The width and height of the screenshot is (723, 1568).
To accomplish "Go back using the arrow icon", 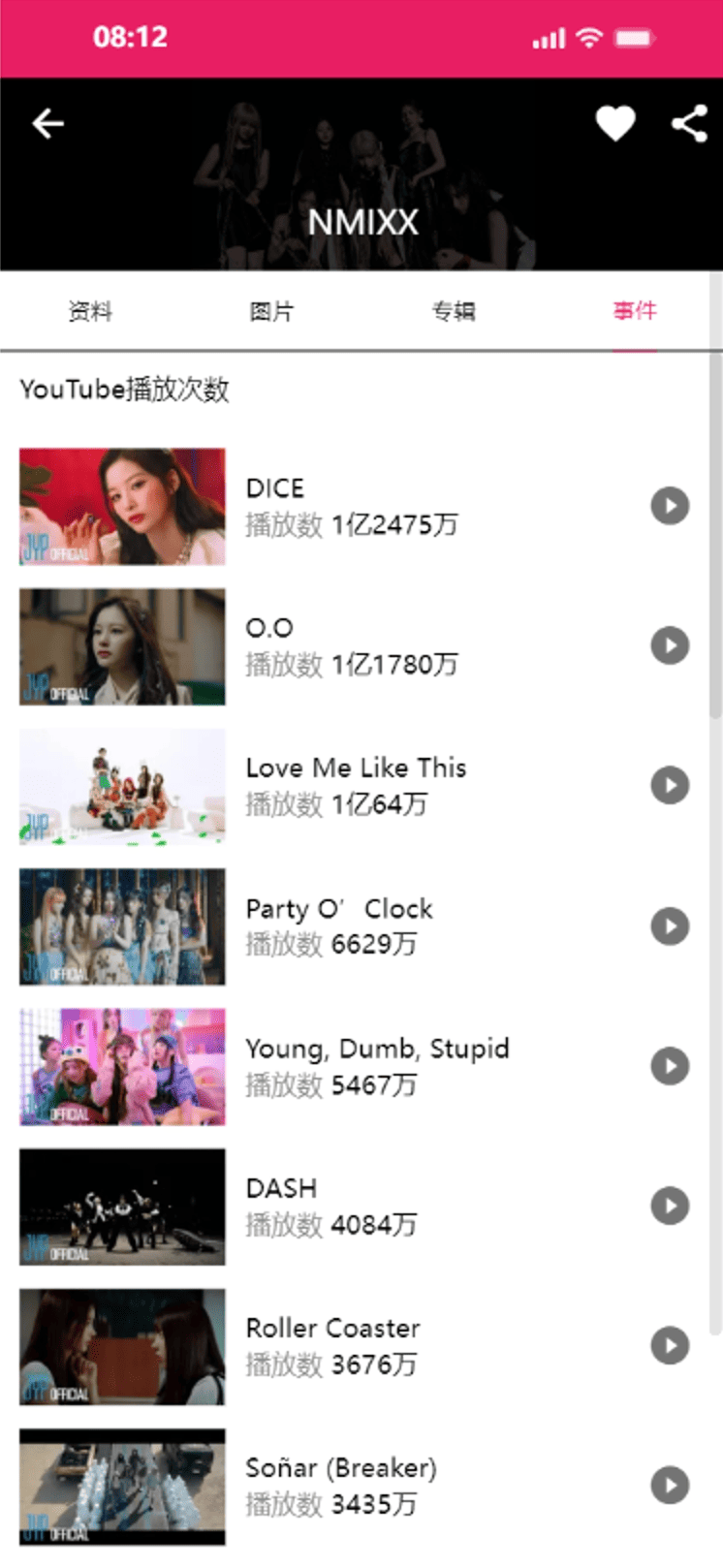I will pyautogui.click(x=47, y=124).
